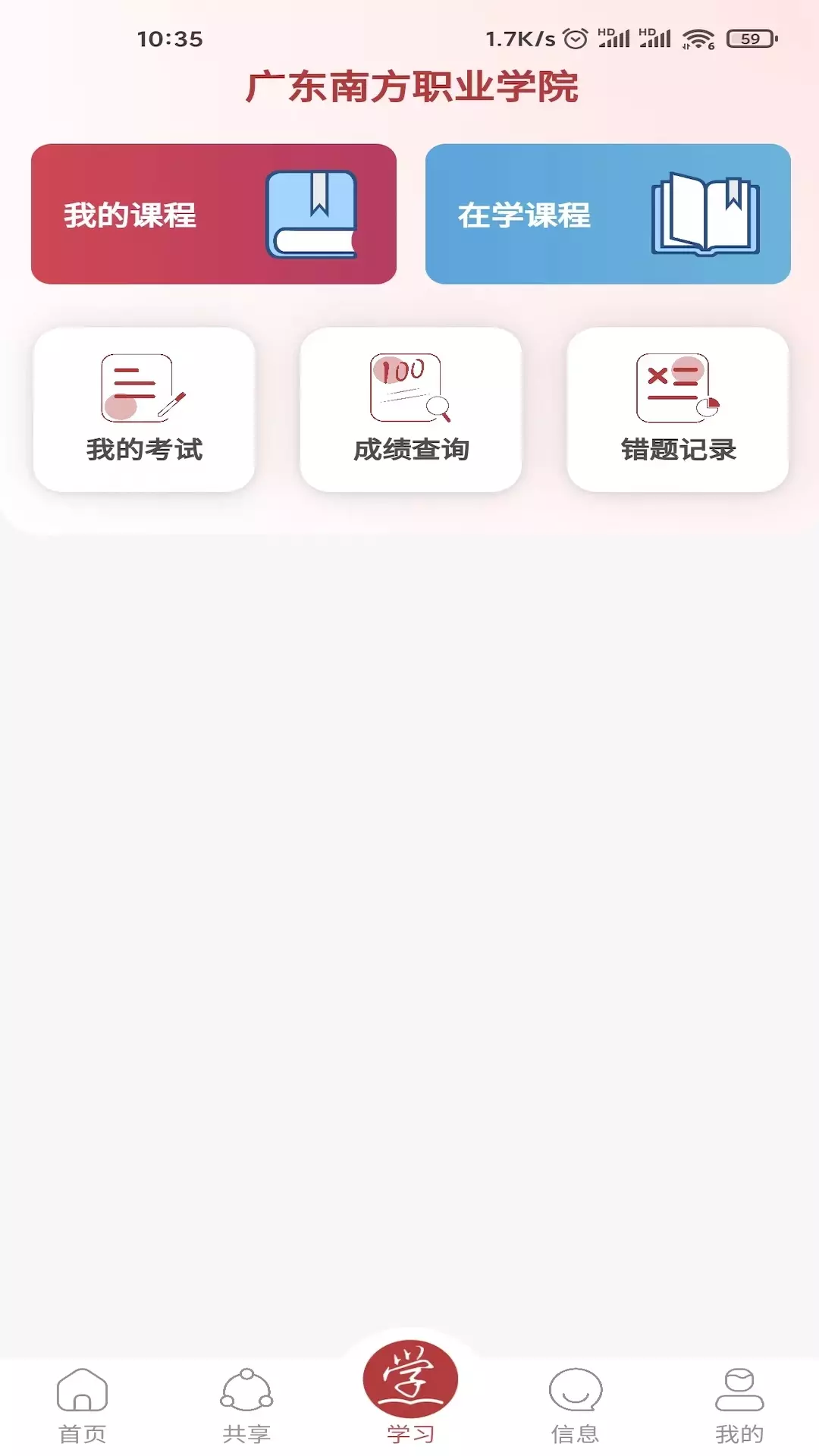View 错题记录
This screenshot has width=819, height=1456.
678,409
